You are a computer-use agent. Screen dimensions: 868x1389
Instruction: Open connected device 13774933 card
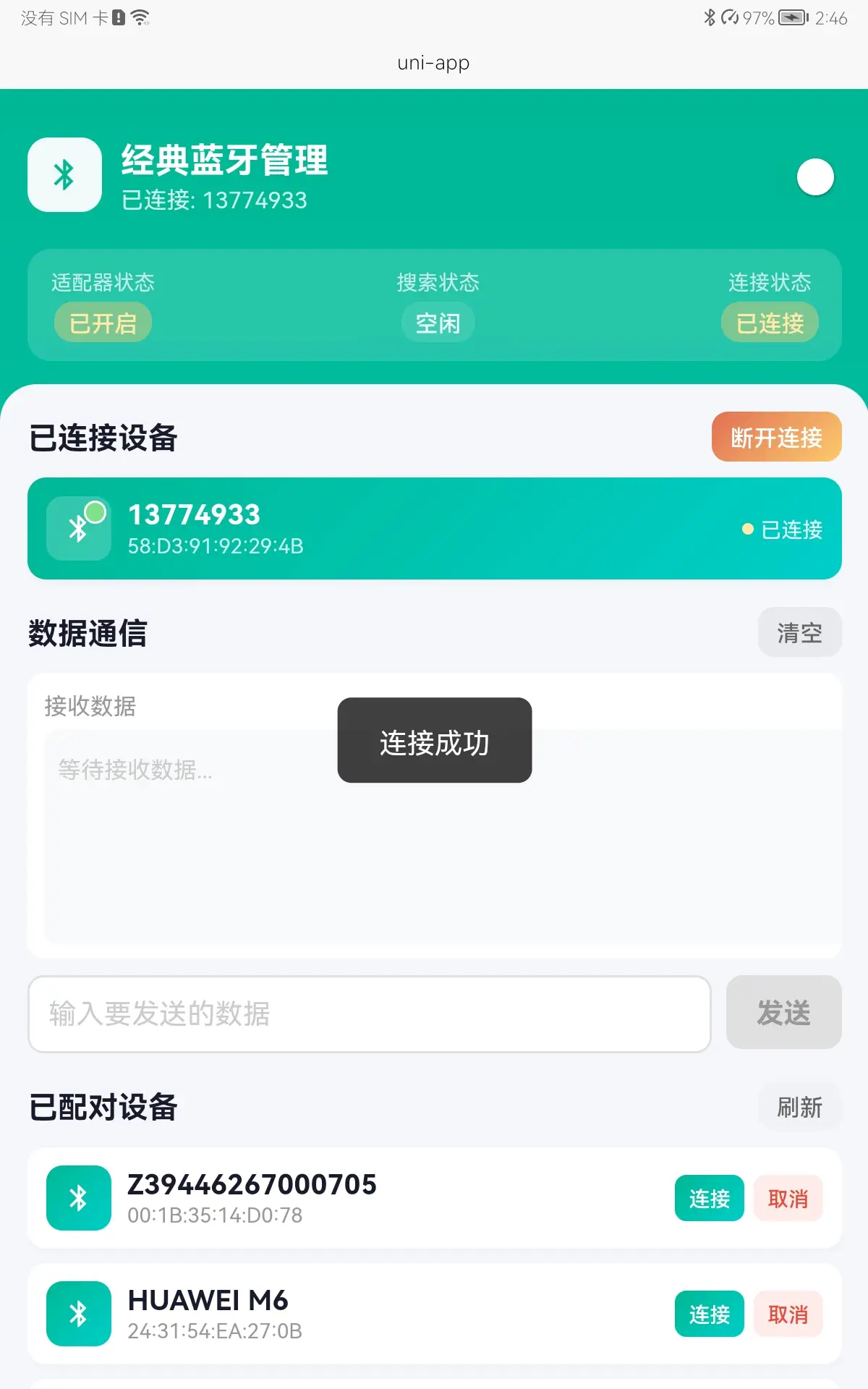pyautogui.click(x=434, y=529)
